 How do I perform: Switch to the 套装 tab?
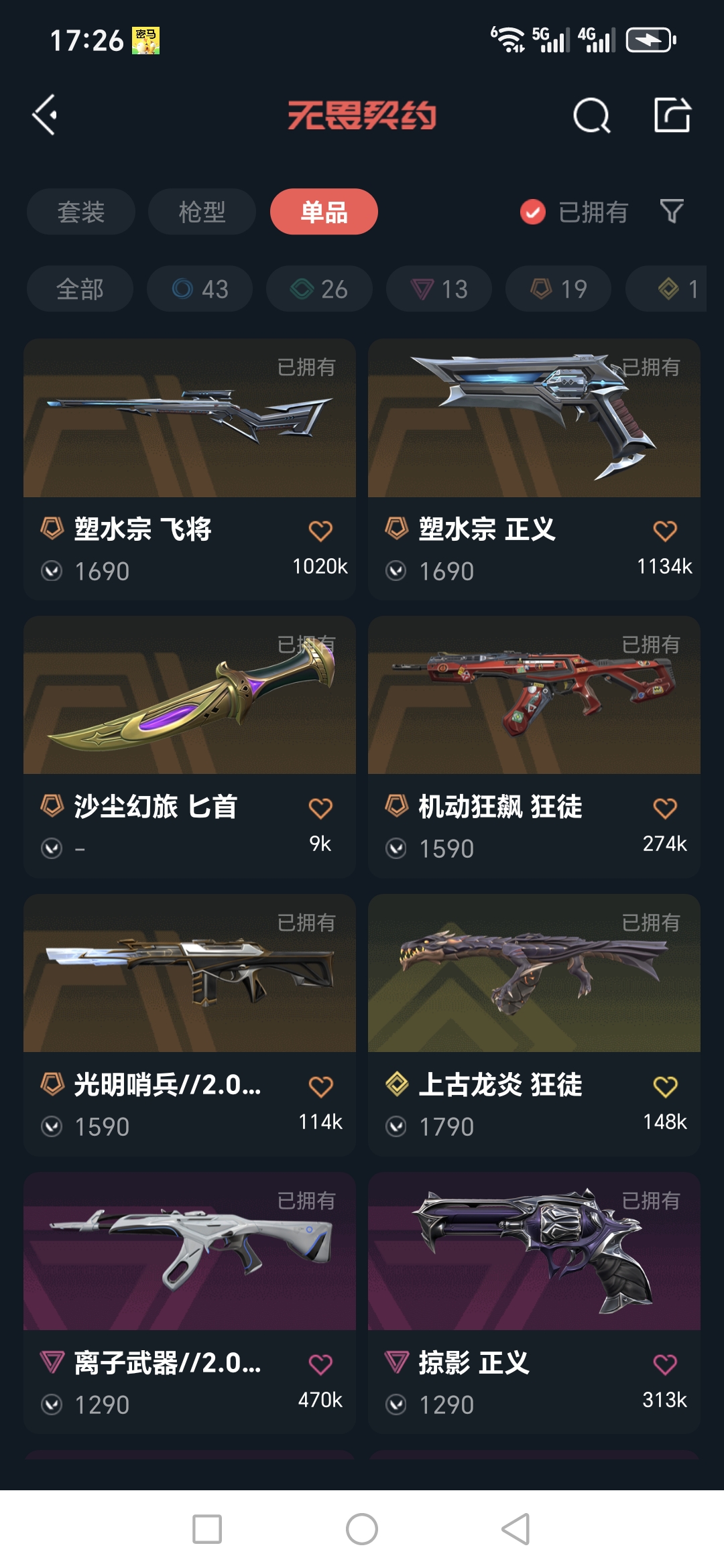pos(81,212)
